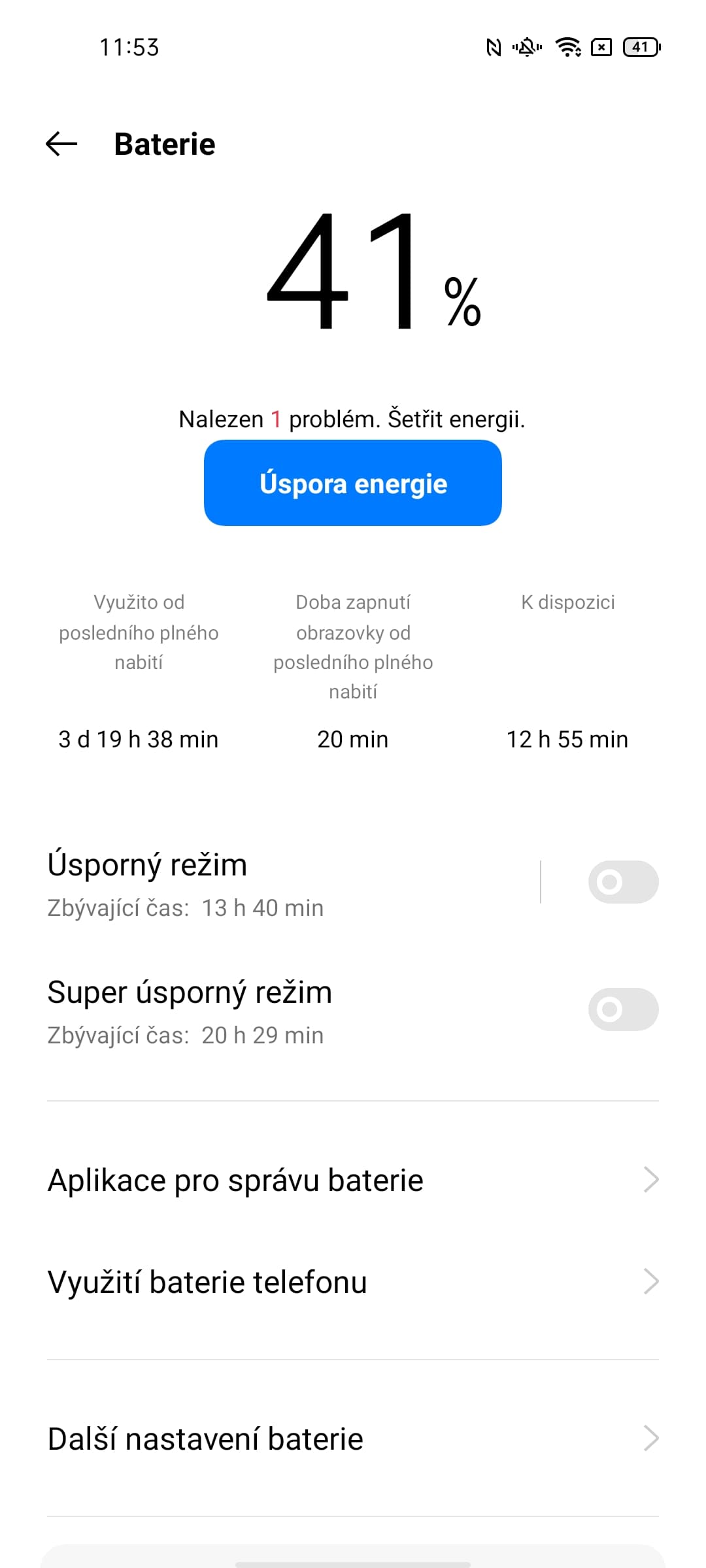Expand Aplikace pro správu baterie via chevron

pyautogui.click(x=649, y=1179)
